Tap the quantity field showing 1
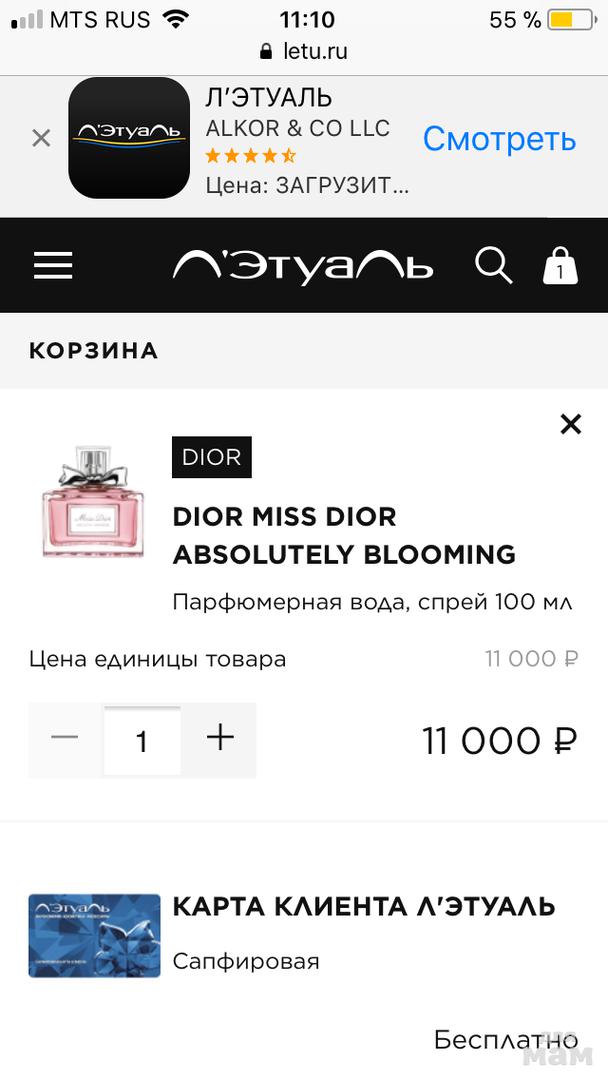This screenshot has height=1080, width=608. pos(142,740)
